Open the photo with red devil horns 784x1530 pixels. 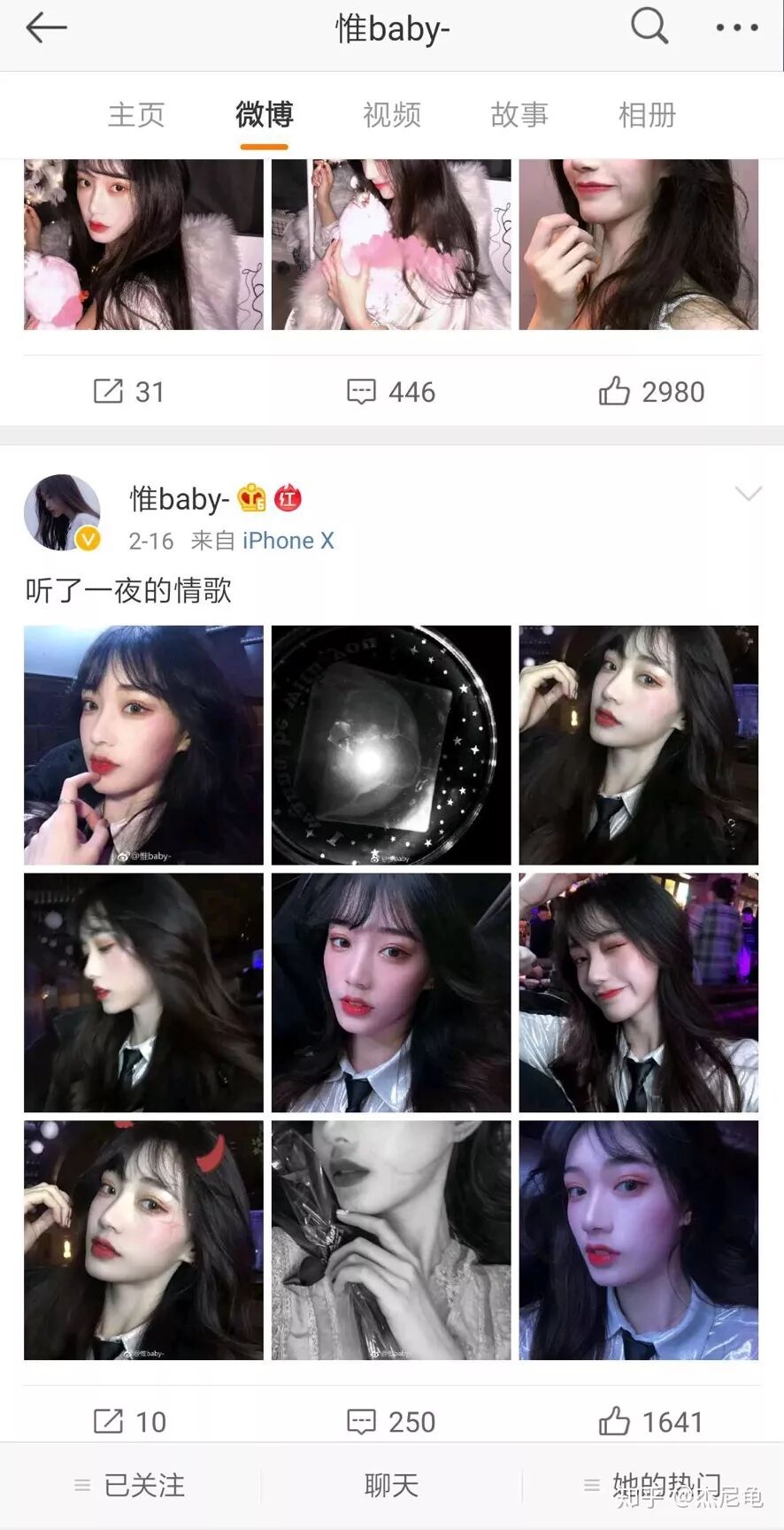click(143, 1240)
